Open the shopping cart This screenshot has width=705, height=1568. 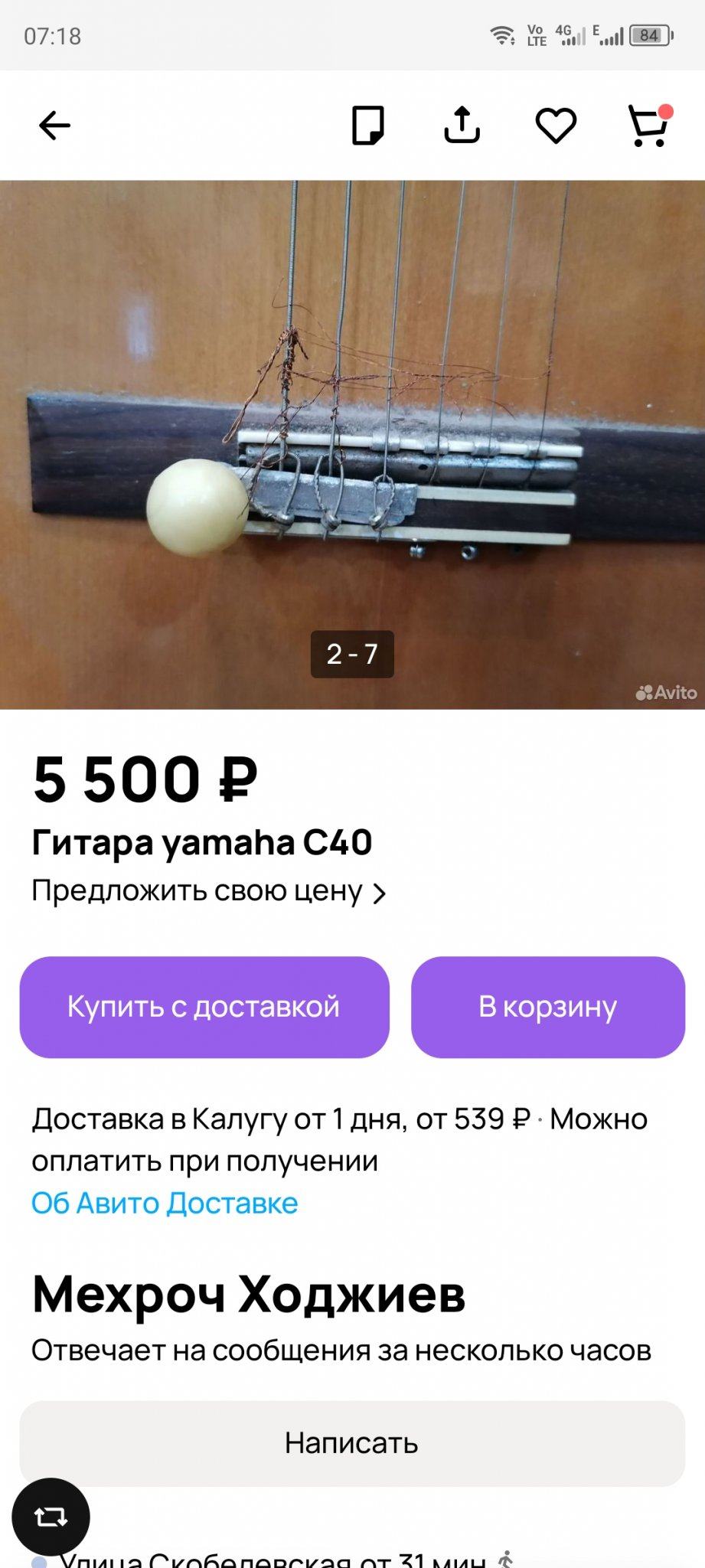[x=649, y=126]
